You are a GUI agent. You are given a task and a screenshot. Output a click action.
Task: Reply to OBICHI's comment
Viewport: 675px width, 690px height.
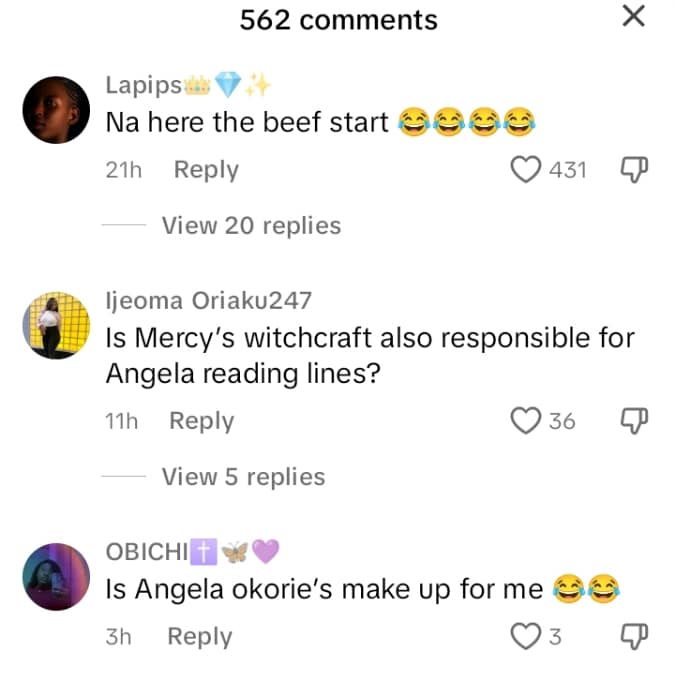tap(199, 636)
